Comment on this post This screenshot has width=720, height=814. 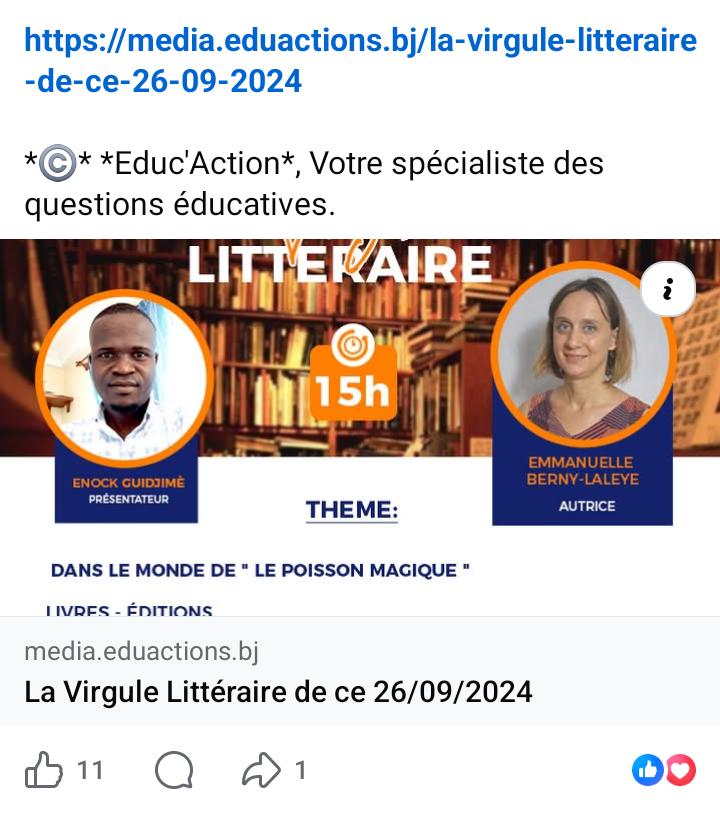(x=174, y=771)
